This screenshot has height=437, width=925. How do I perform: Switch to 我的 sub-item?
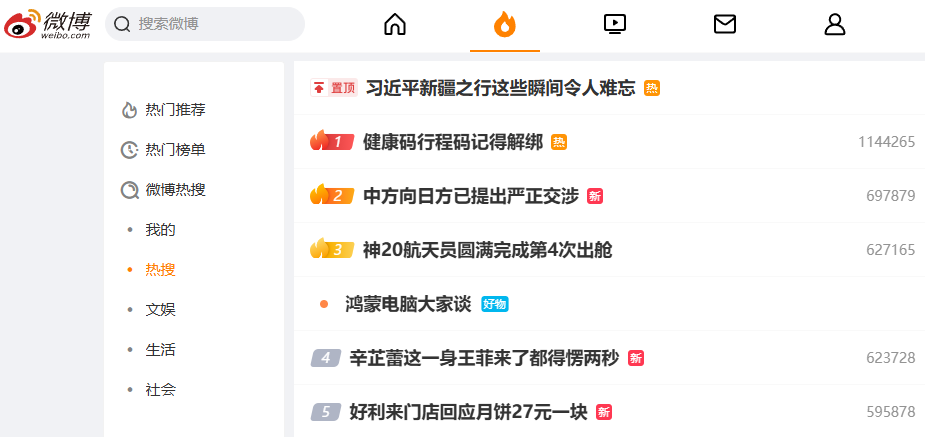point(160,230)
